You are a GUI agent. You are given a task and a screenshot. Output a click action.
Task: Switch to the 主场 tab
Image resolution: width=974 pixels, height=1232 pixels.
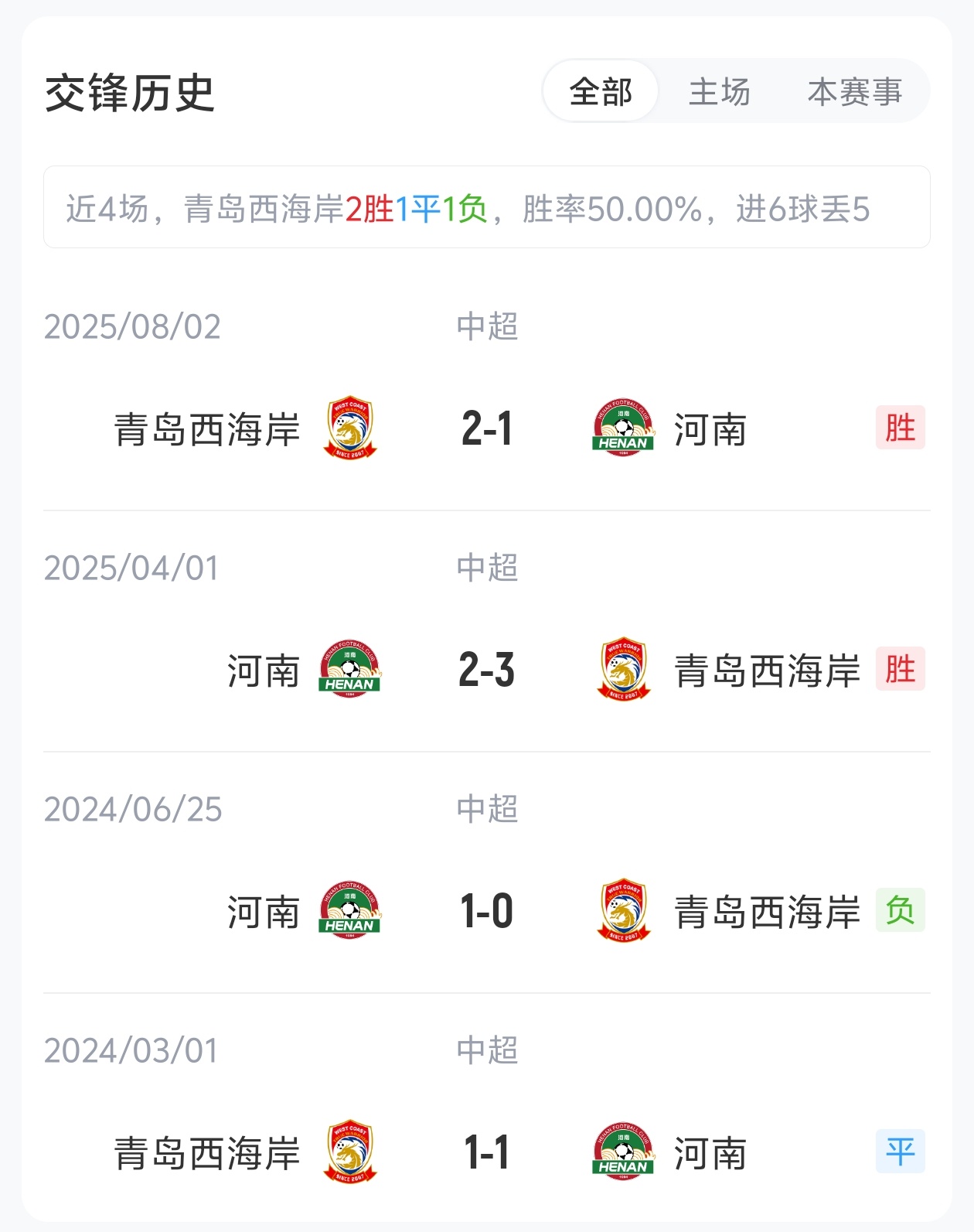pyautogui.click(x=719, y=92)
